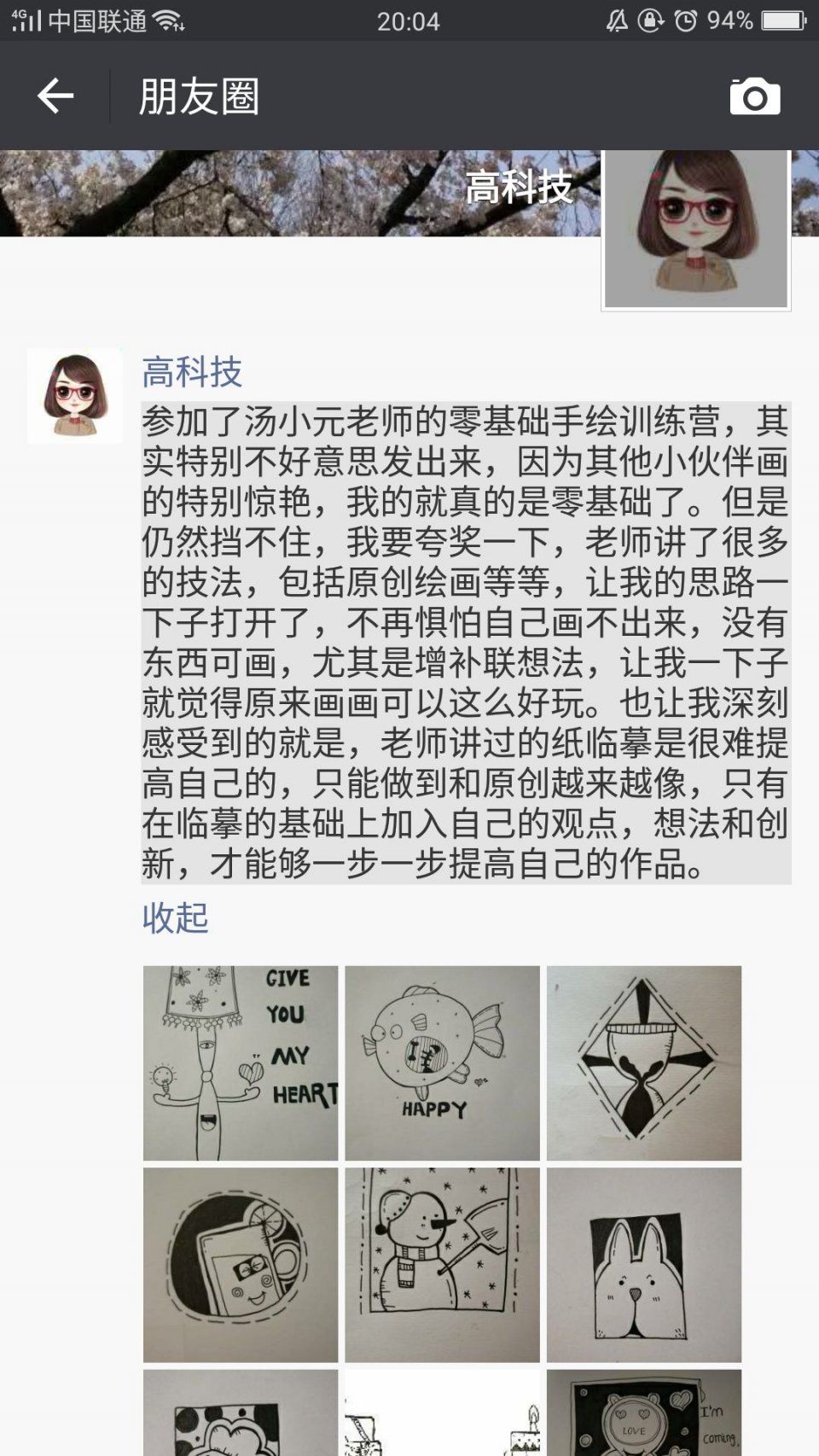Image resolution: width=819 pixels, height=1456 pixels.
Task: View the rabbit drawing
Action: (643, 1264)
